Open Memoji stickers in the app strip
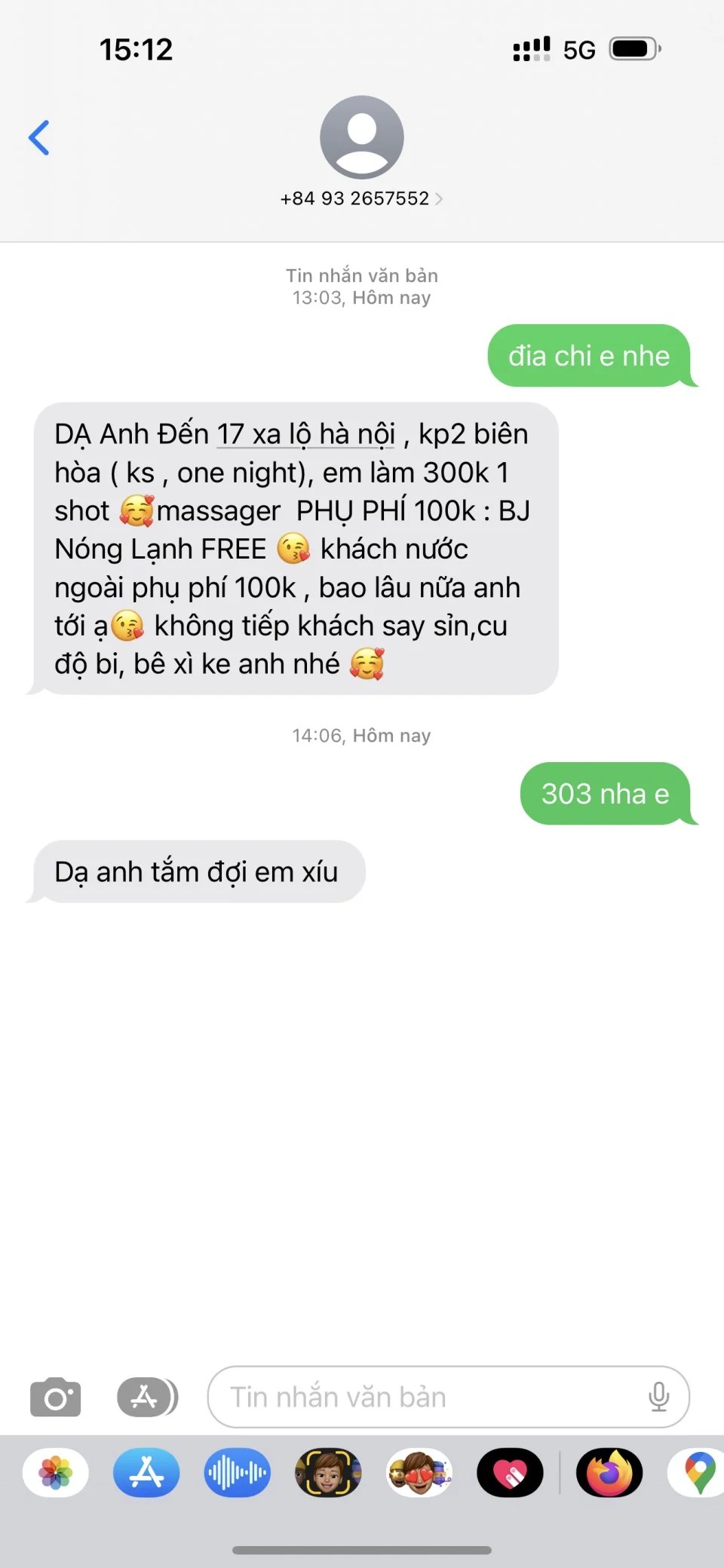The image size is (724, 1568). [419, 1472]
